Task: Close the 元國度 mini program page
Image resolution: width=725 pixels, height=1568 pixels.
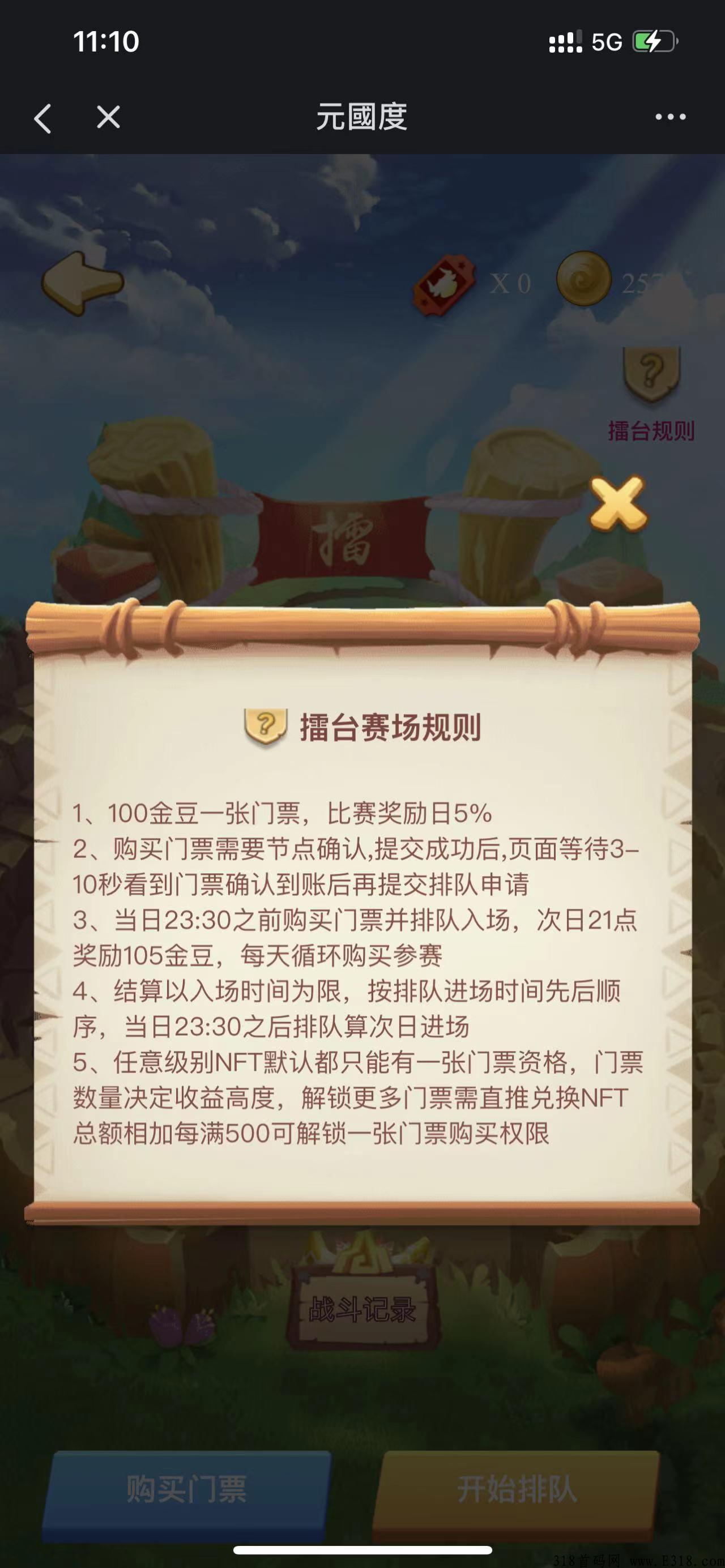Action: click(x=108, y=117)
